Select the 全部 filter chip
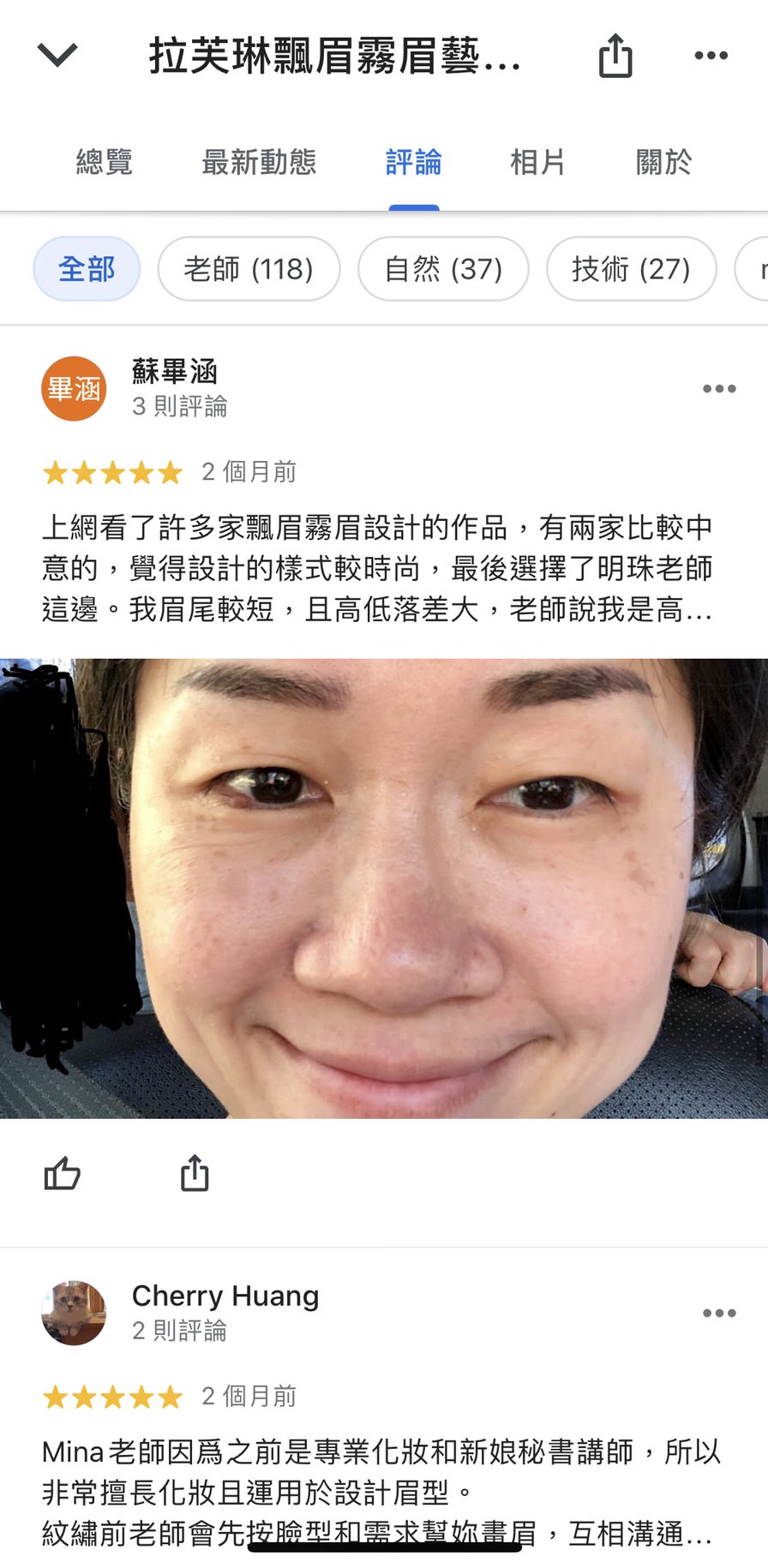 [87, 269]
